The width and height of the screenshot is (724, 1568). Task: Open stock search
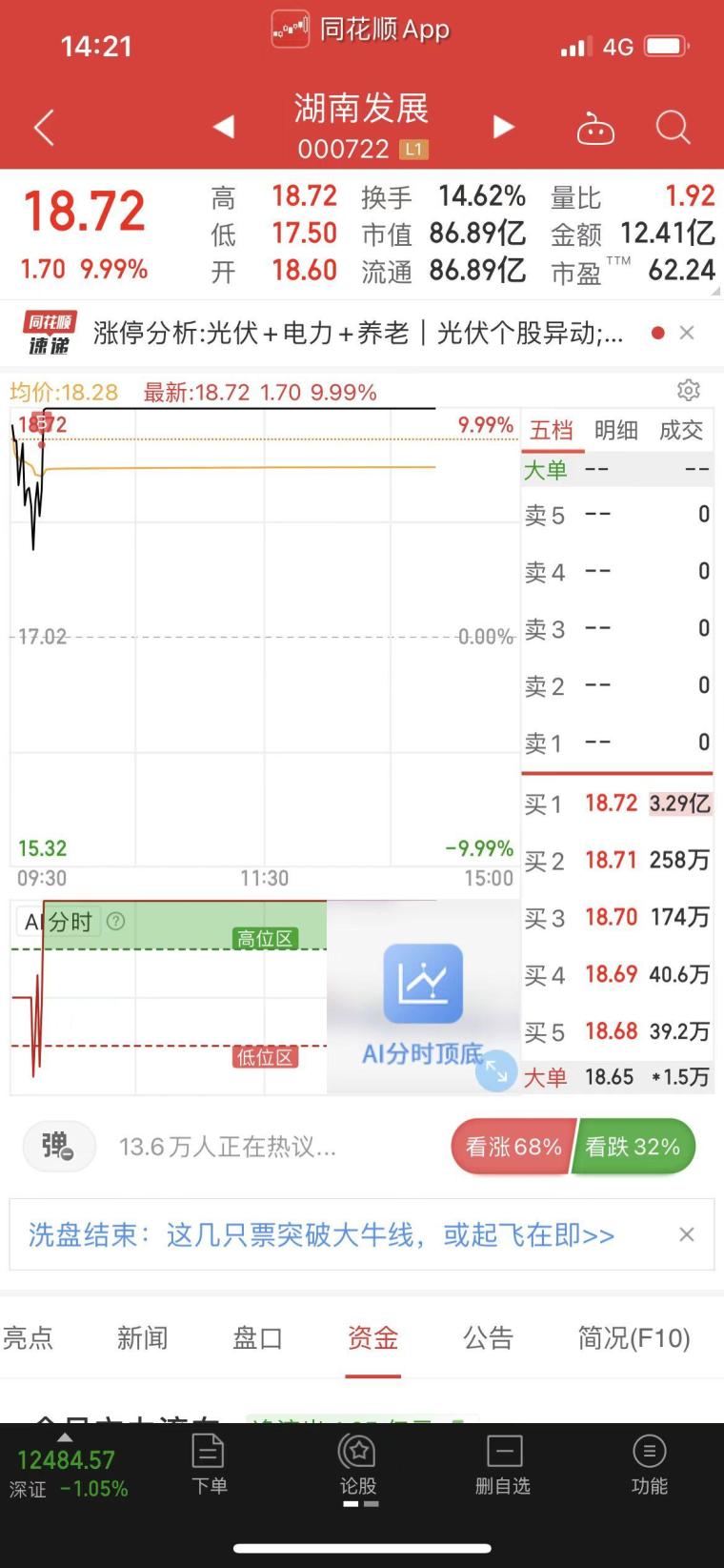pyautogui.click(x=673, y=127)
